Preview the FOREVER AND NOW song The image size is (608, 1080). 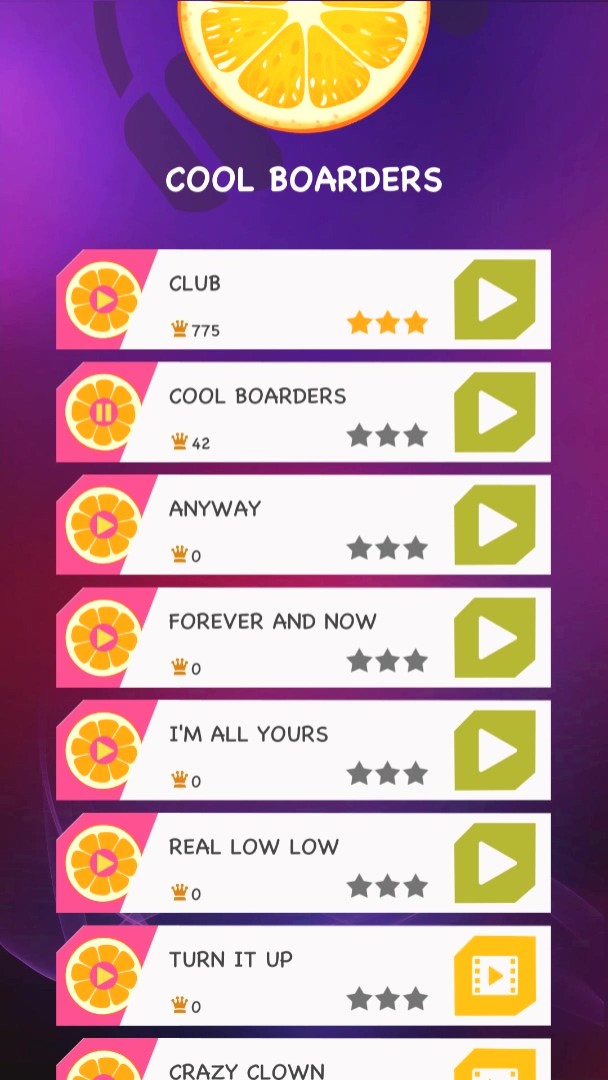pyautogui.click(x=103, y=638)
